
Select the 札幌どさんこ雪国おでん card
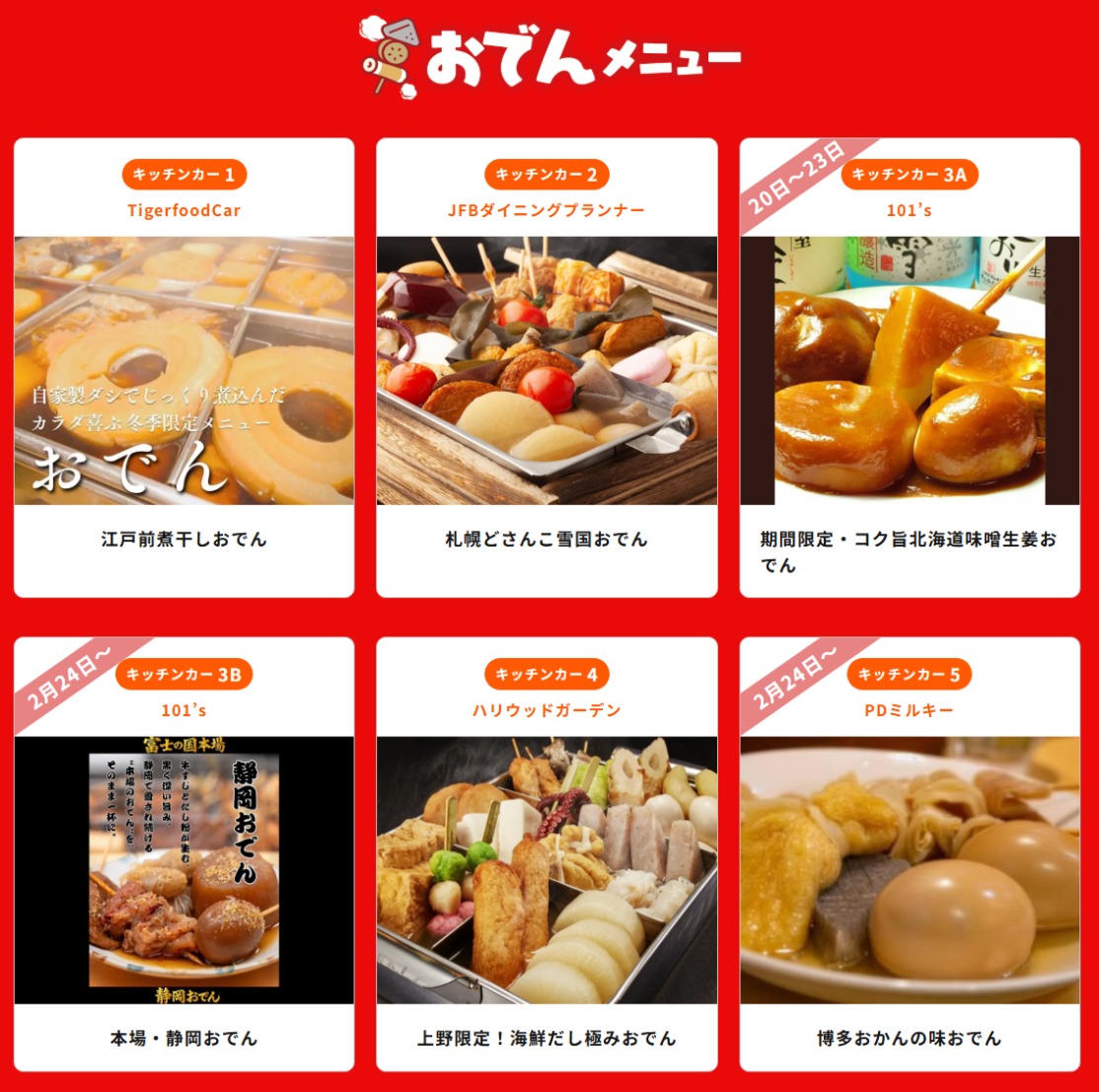pyautogui.click(x=547, y=370)
